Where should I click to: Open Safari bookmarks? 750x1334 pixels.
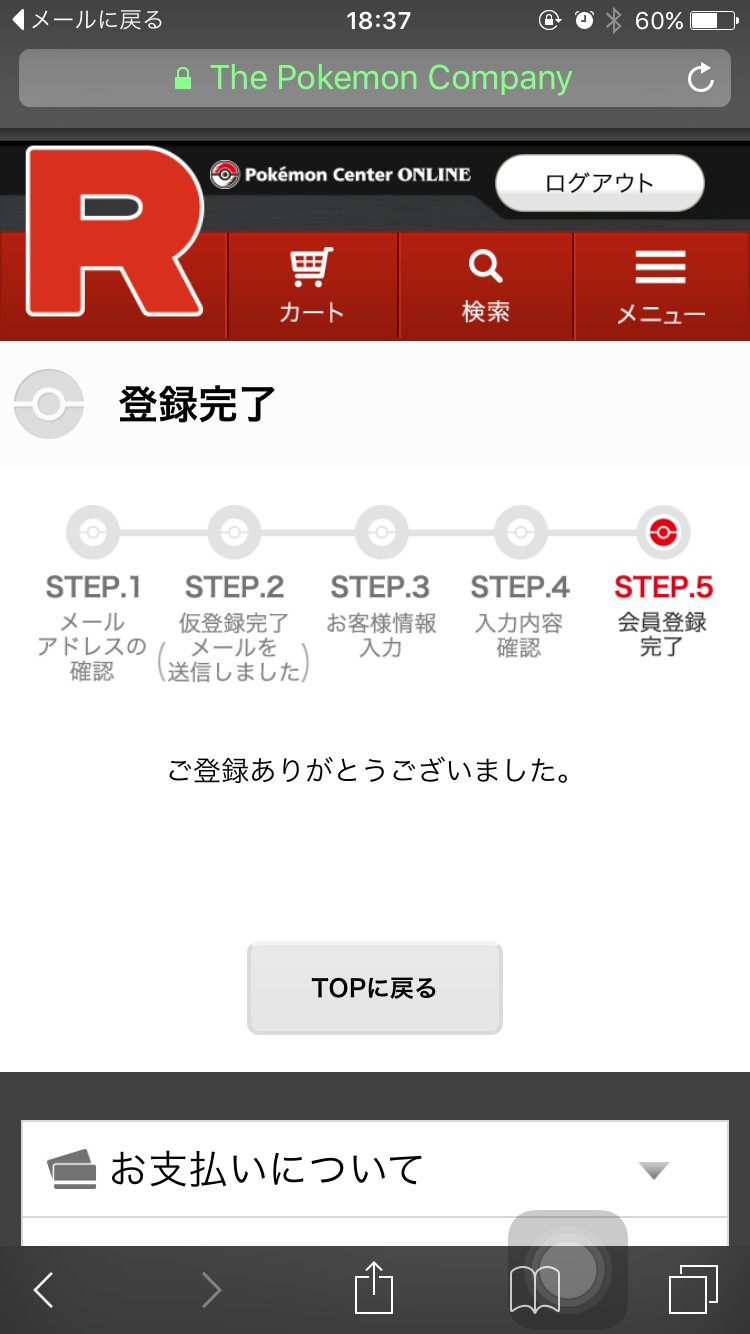point(535,1290)
